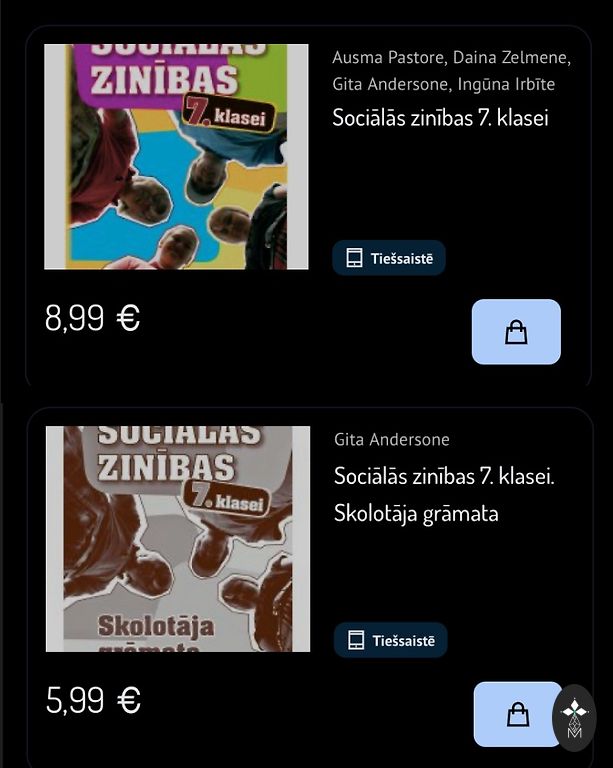
Task: Add Sociālās zinības 7. klasei to cart
Action: point(516,332)
